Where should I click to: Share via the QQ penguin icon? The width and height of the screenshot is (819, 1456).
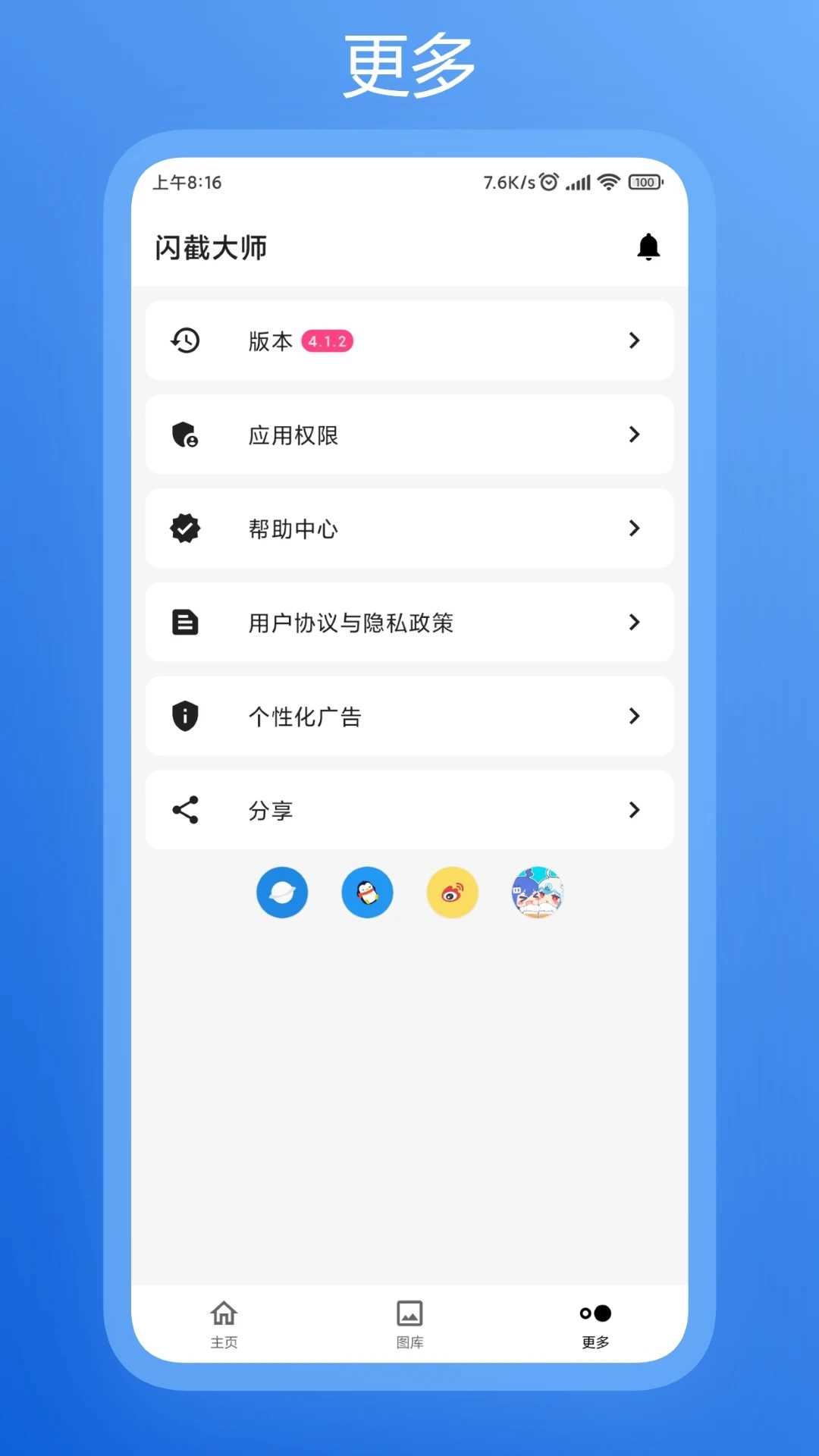367,893
